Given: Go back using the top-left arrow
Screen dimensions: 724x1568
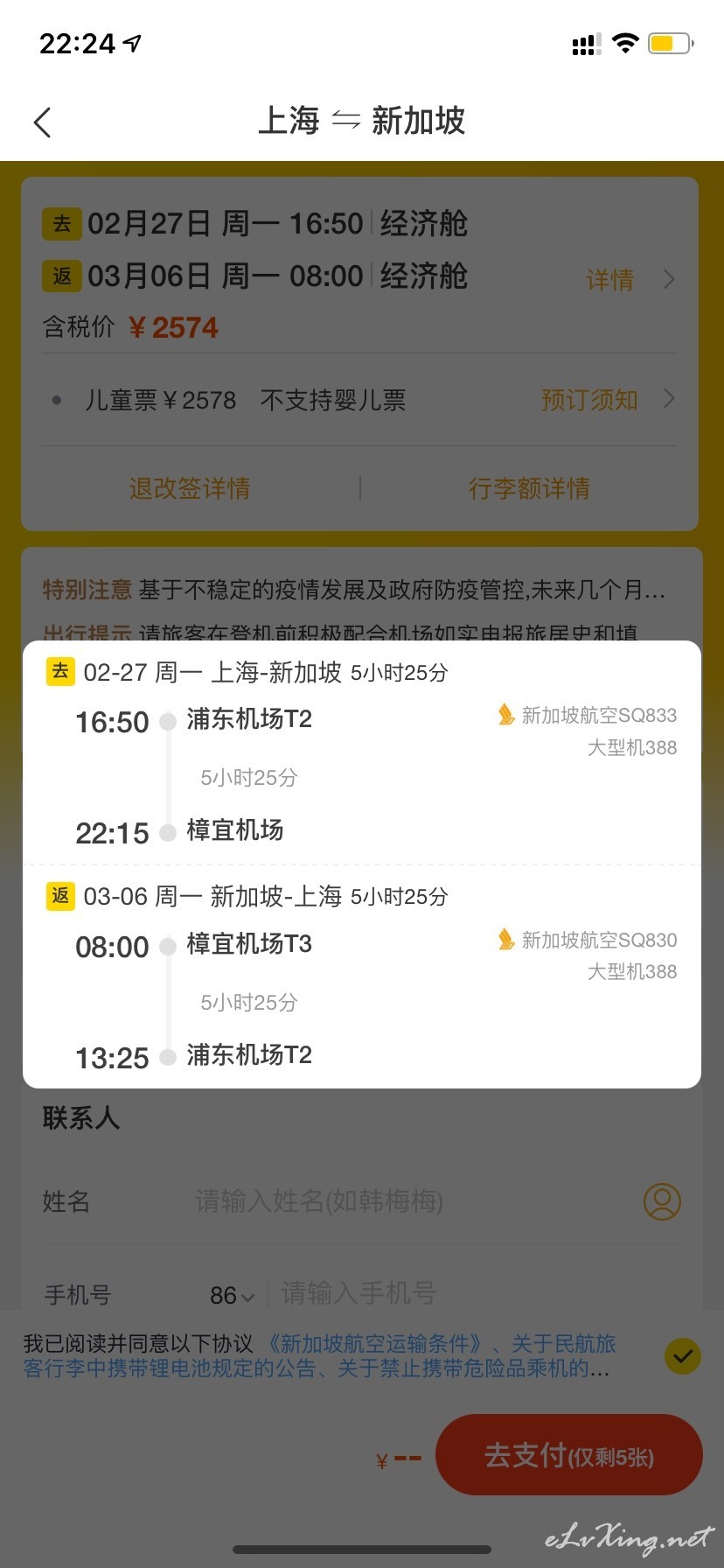Looking at the screenshot, I should 42,122.
